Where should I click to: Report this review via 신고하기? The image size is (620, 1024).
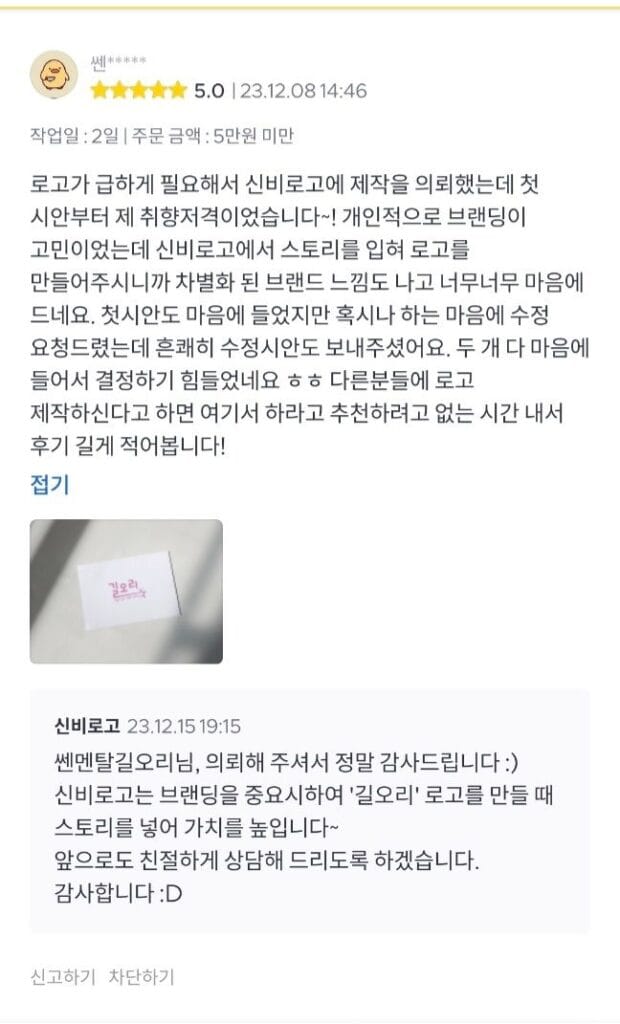[63, 977]
